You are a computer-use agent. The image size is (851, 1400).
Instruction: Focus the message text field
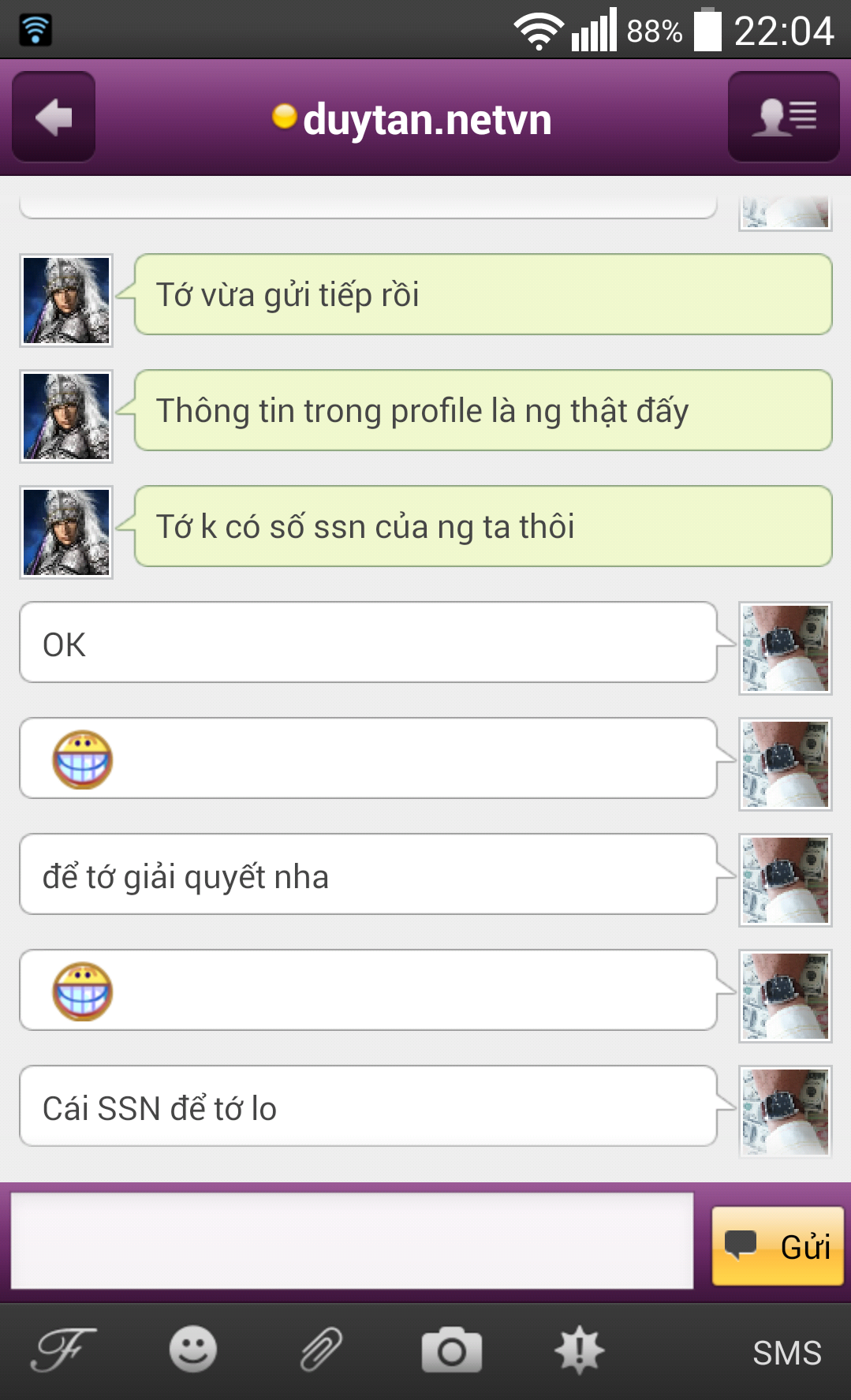point(352,1241)
